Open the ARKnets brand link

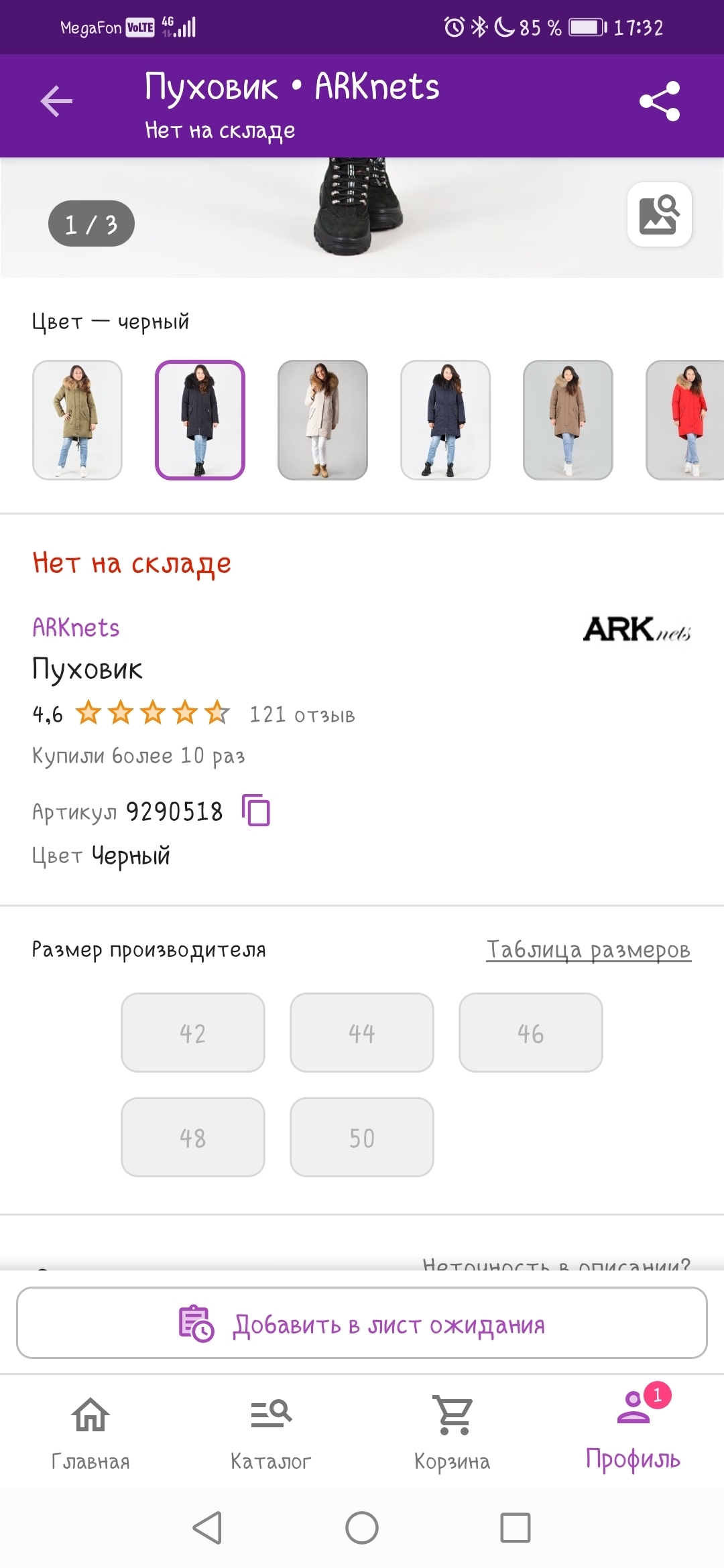pos(76,628)
